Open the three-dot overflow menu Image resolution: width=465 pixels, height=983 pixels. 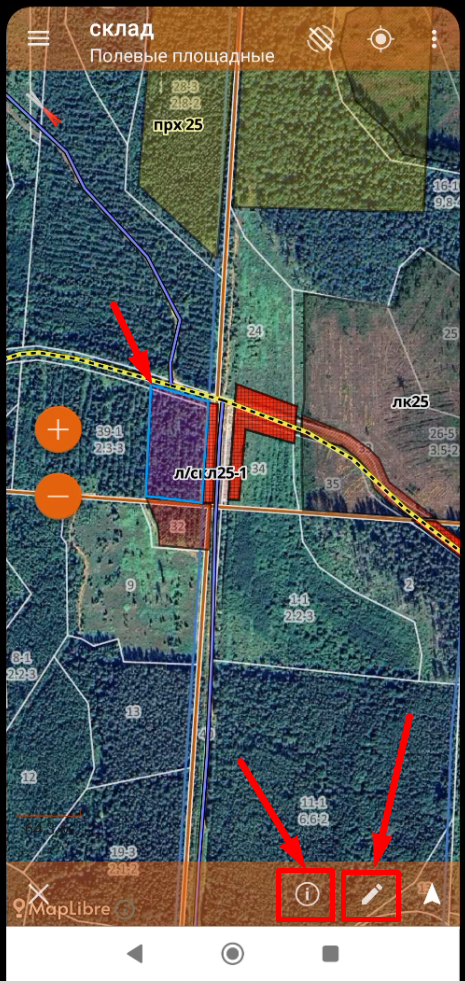434,39
